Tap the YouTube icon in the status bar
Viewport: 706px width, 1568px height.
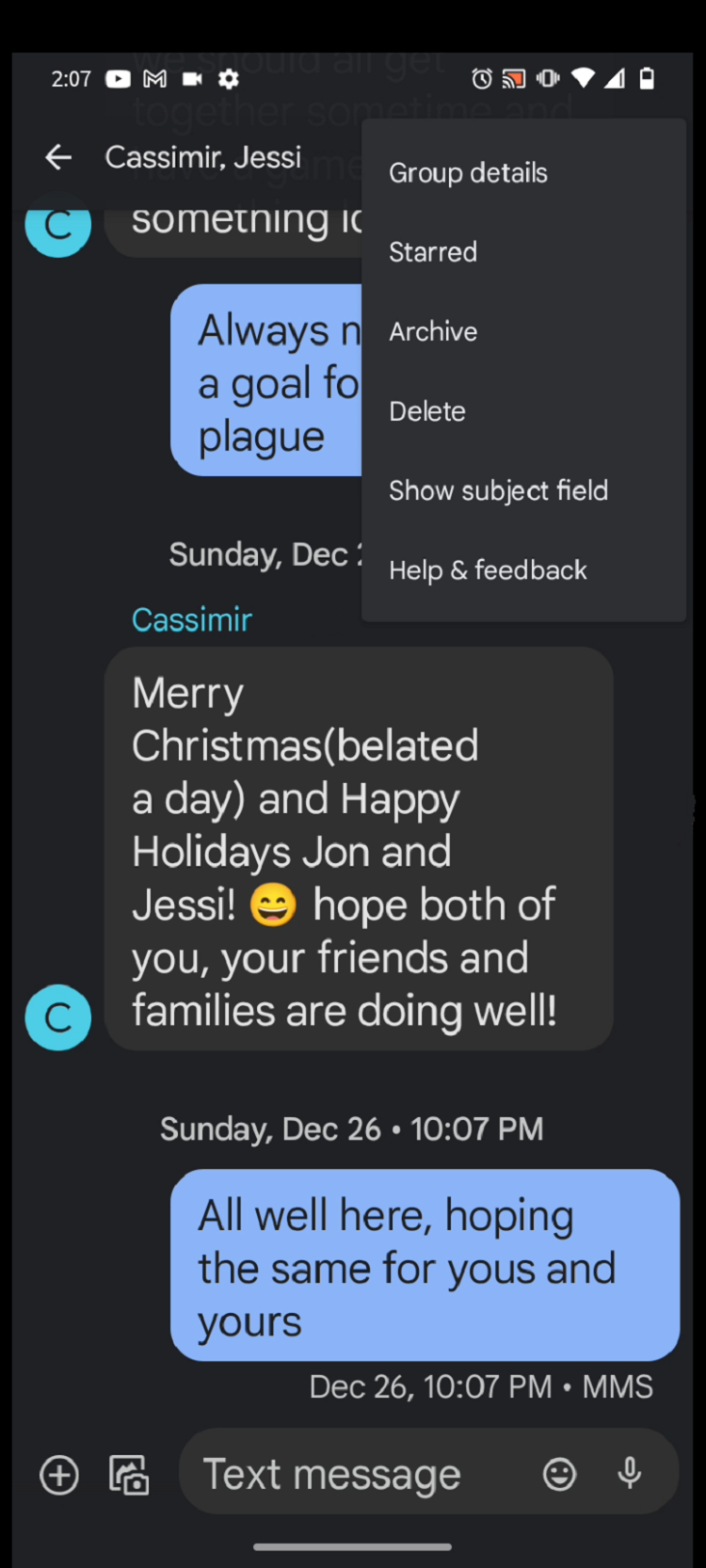118,79
